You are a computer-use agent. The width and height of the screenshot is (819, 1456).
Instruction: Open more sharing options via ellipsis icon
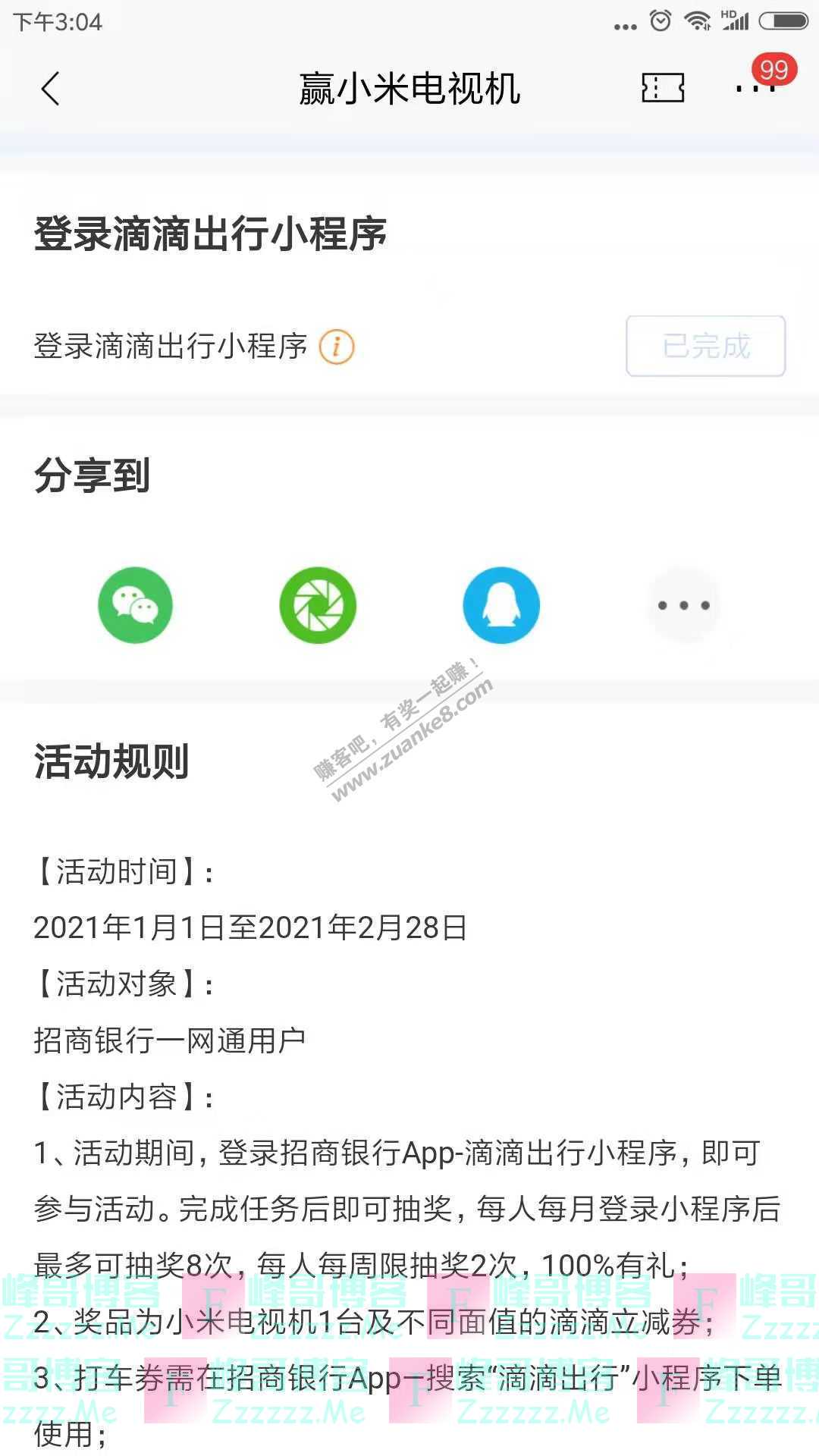click(683, 605)
